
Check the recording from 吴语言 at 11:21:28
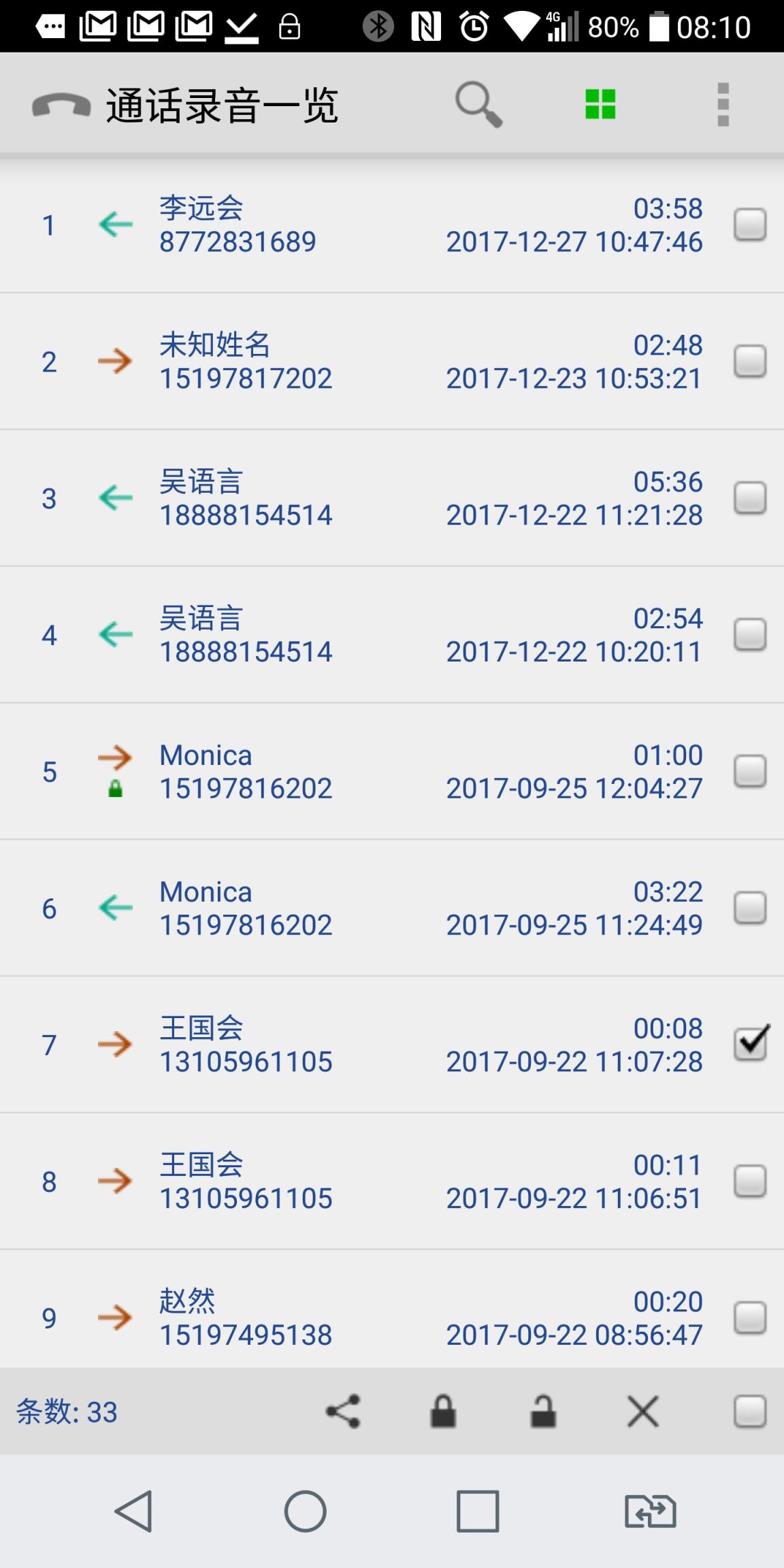click(x=750, y=497)
